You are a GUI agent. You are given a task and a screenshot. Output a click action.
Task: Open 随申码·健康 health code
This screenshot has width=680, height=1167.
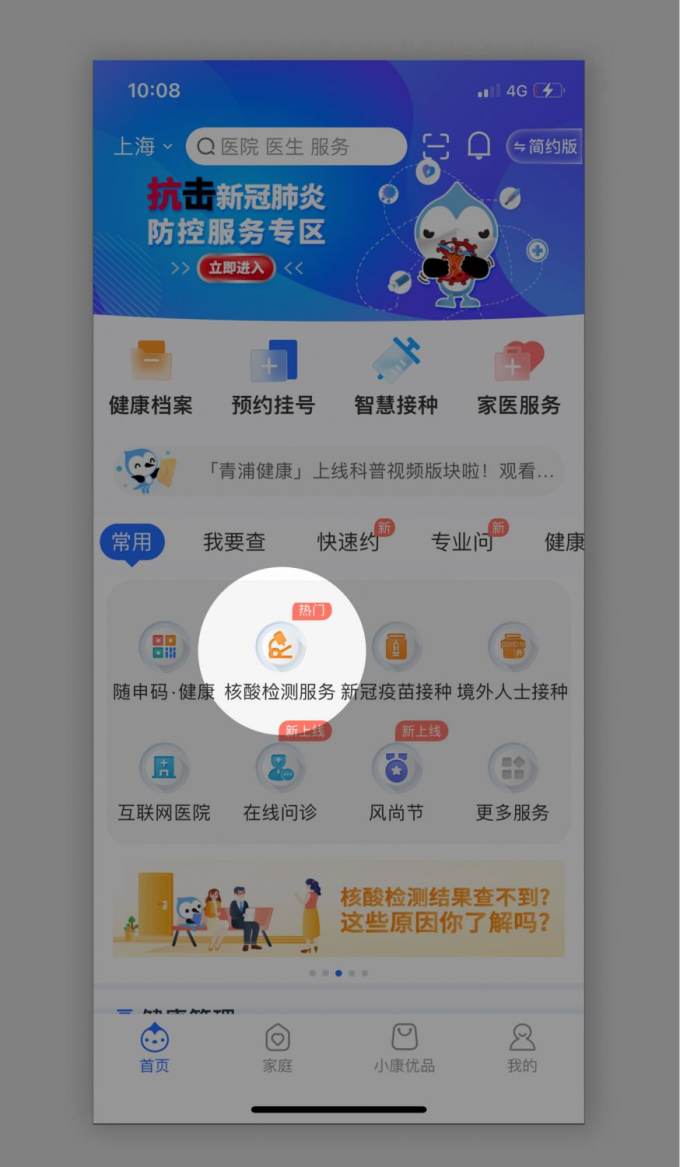(x=164, y=660)
